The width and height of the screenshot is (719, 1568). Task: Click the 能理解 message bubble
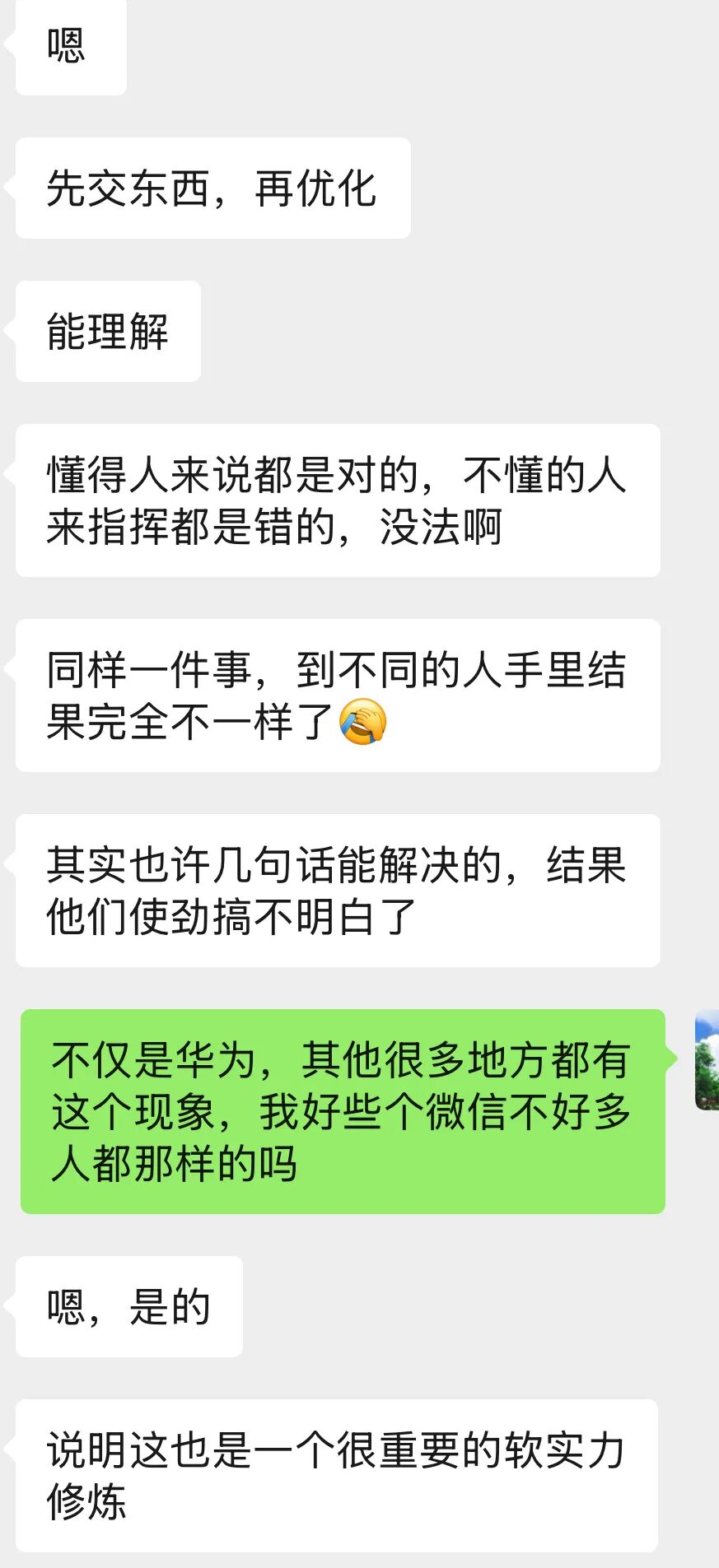(x=105, y=330)
